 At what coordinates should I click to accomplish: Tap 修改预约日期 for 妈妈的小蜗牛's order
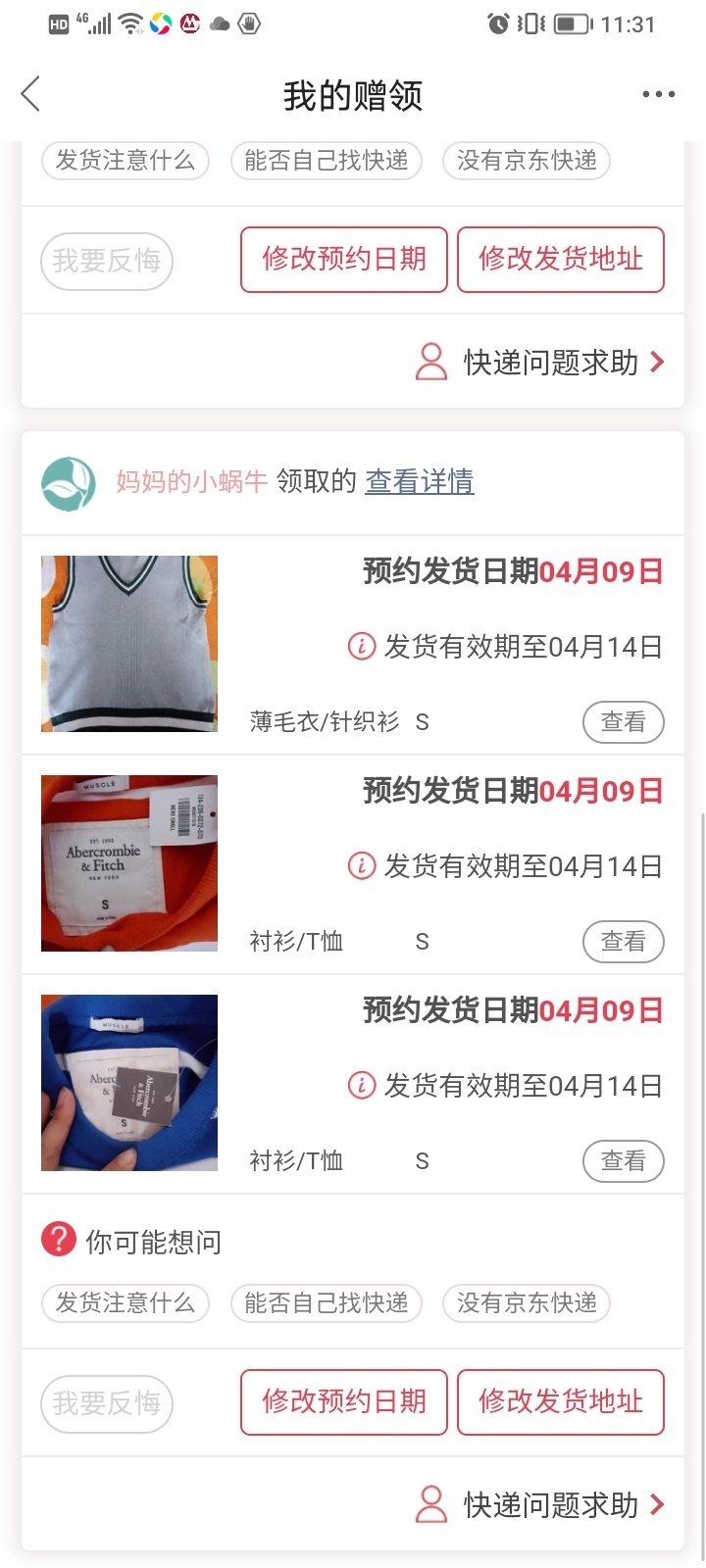tap(344, 1402)
